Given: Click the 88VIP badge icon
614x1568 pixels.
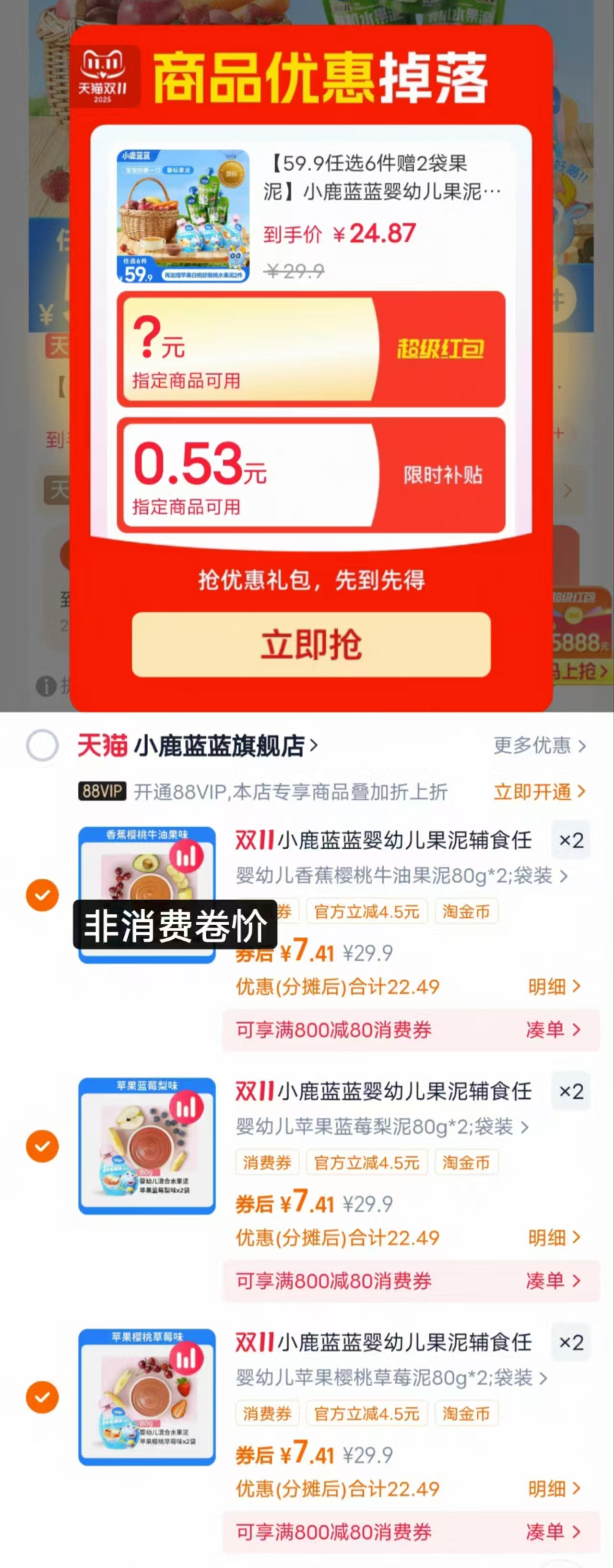Looking at the screenshot, I should click(104, 791).
